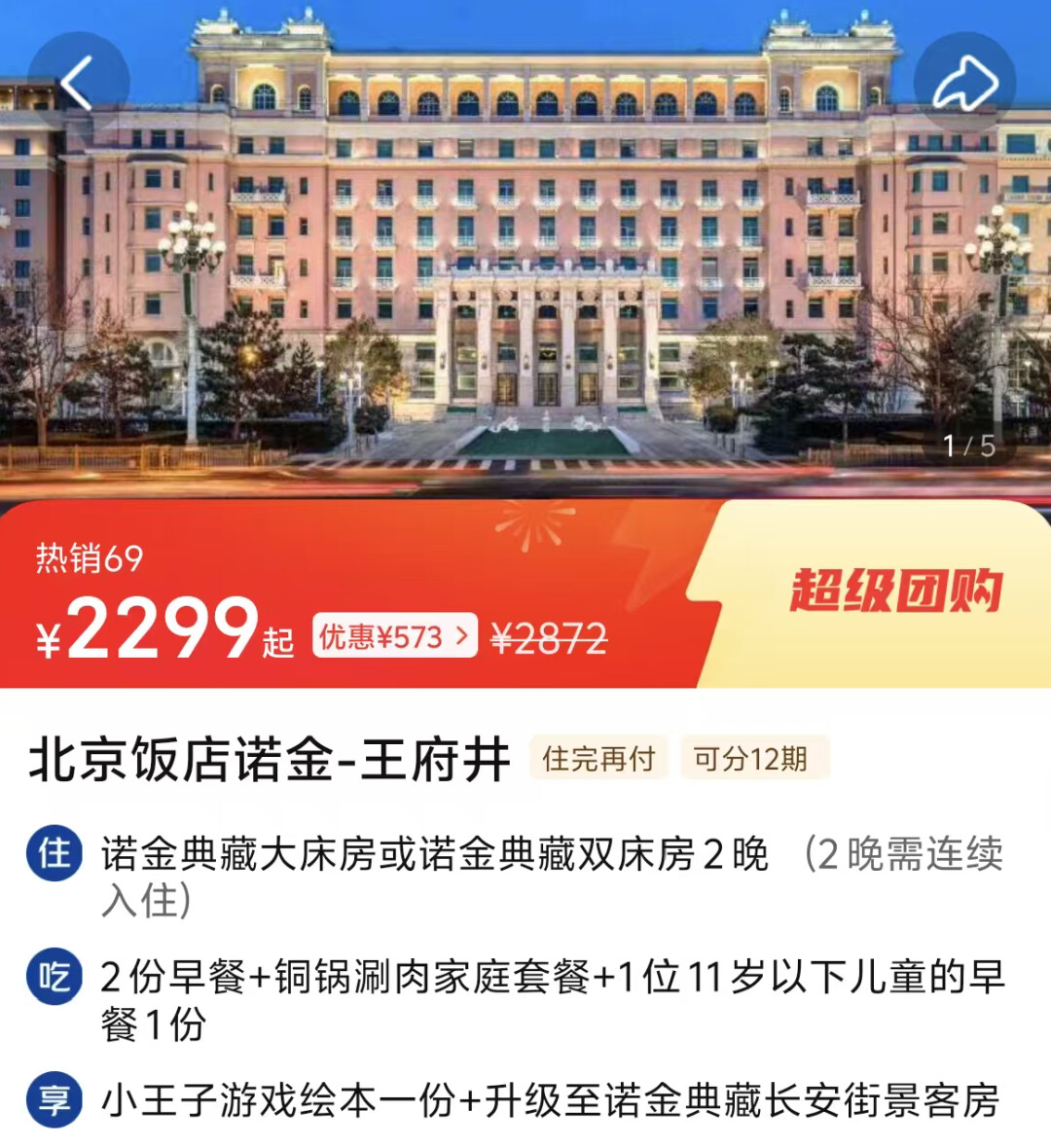Share this hotel deal
The width and height of the screenshot is (1051, 1148).
coord(964,83)
